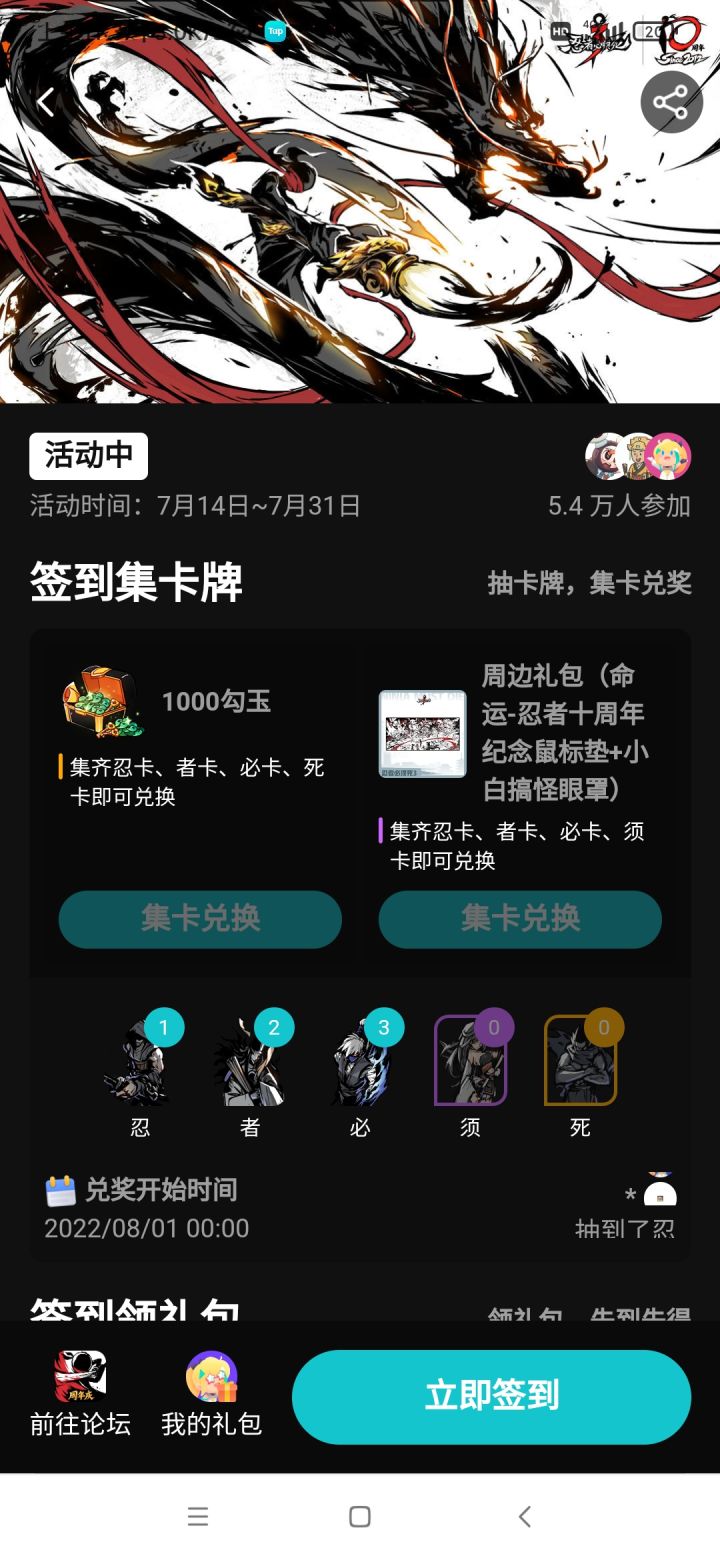Viewport: 720px width, 1560px height.
Task: Tap 集卡兑换 under the 周边礼包 reward
Action: pyautogui.click(x=519, y=919)
